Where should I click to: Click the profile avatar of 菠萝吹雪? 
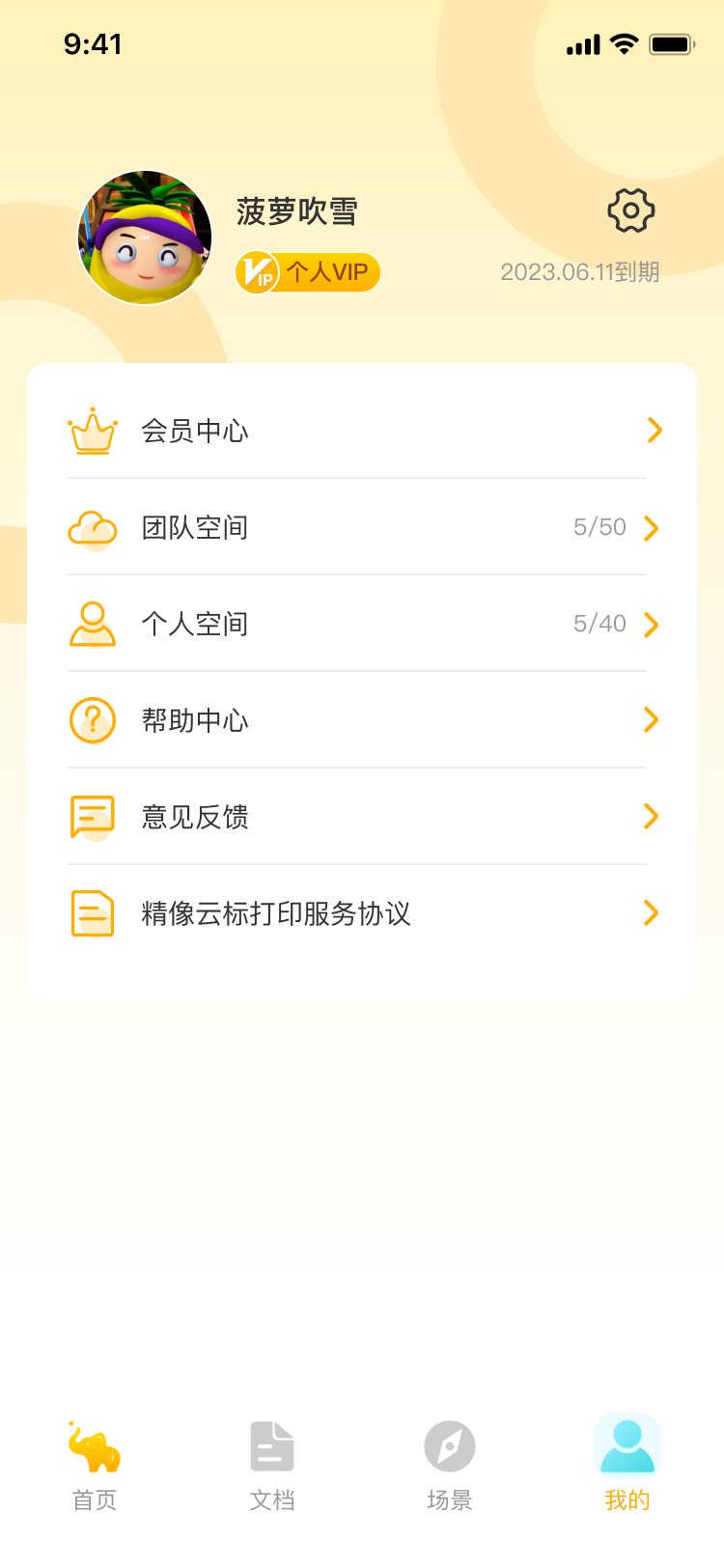(144, 237)
